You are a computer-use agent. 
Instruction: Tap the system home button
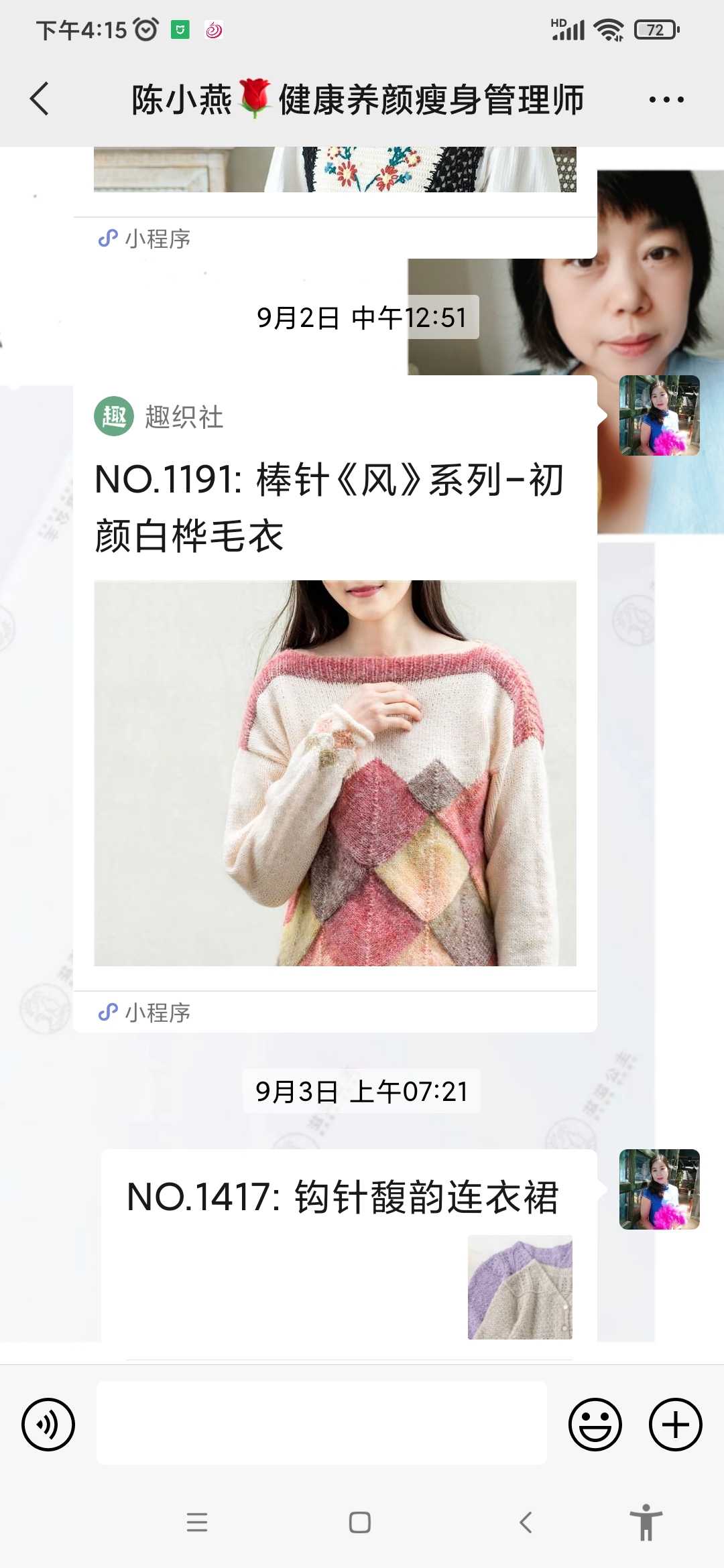(360, 1522)
